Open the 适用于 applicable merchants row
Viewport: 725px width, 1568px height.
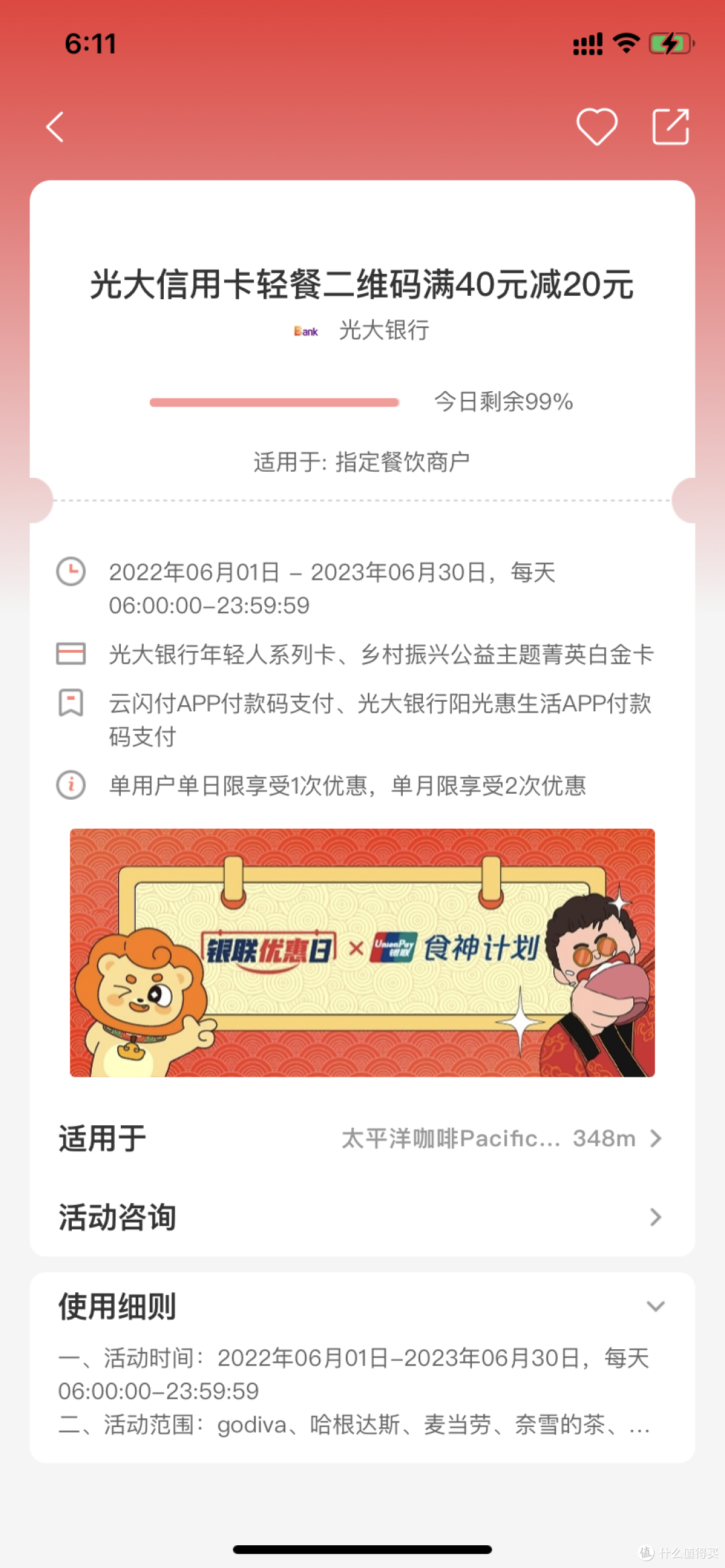[362, 1139]
